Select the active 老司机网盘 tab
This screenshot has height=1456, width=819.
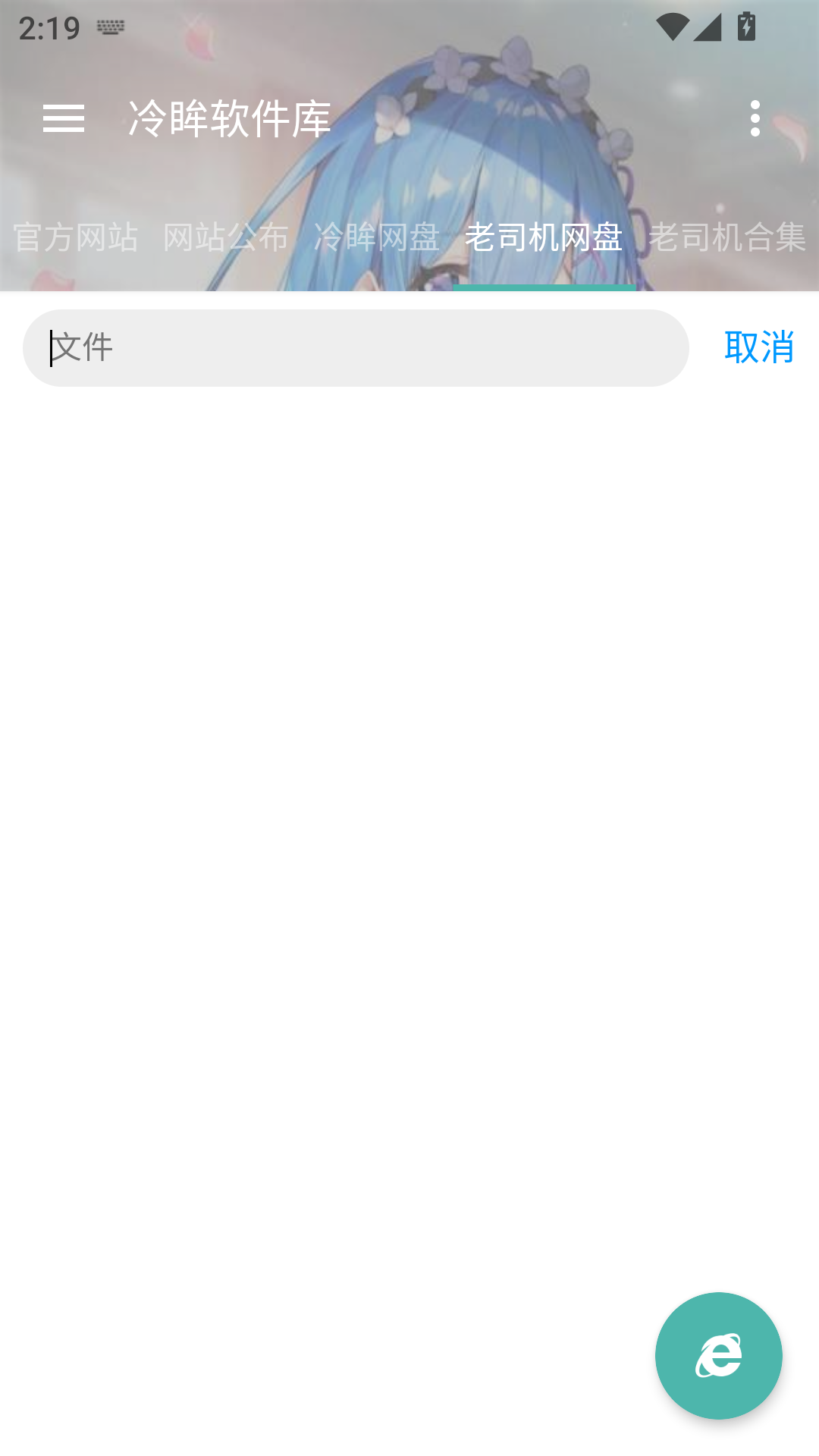(544, 237)
